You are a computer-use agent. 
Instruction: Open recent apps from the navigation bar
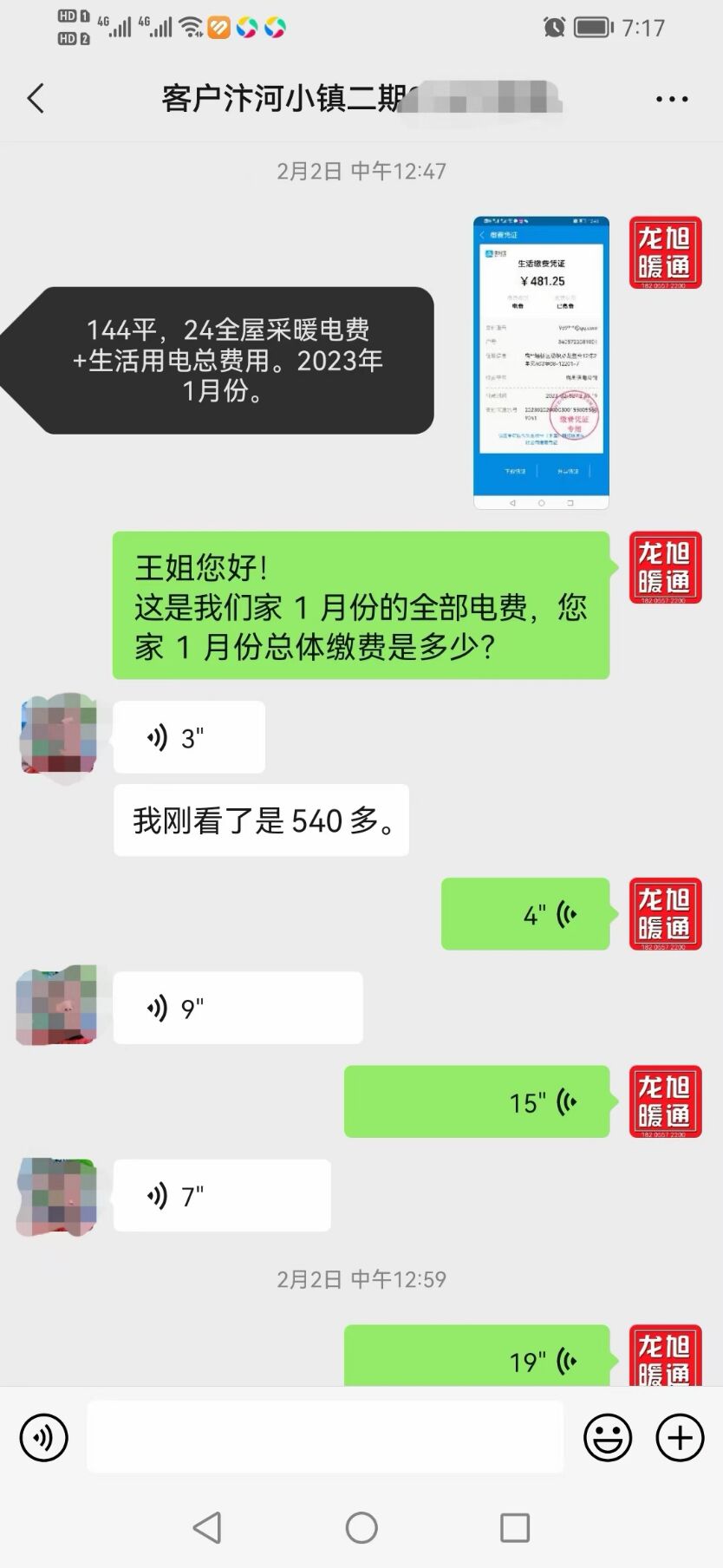tap(515, 1527)
